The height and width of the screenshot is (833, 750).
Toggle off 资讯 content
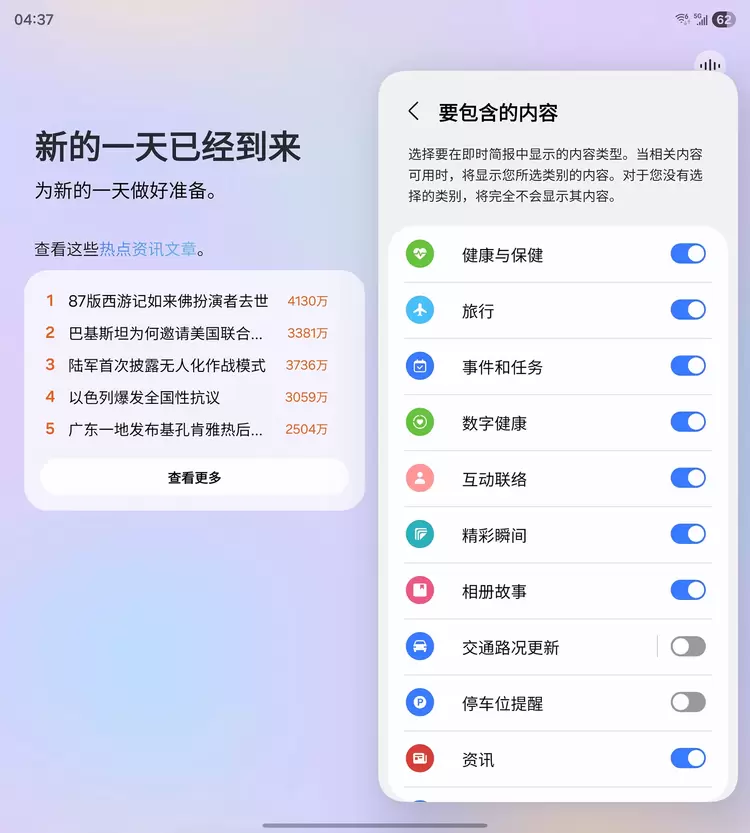688,758
